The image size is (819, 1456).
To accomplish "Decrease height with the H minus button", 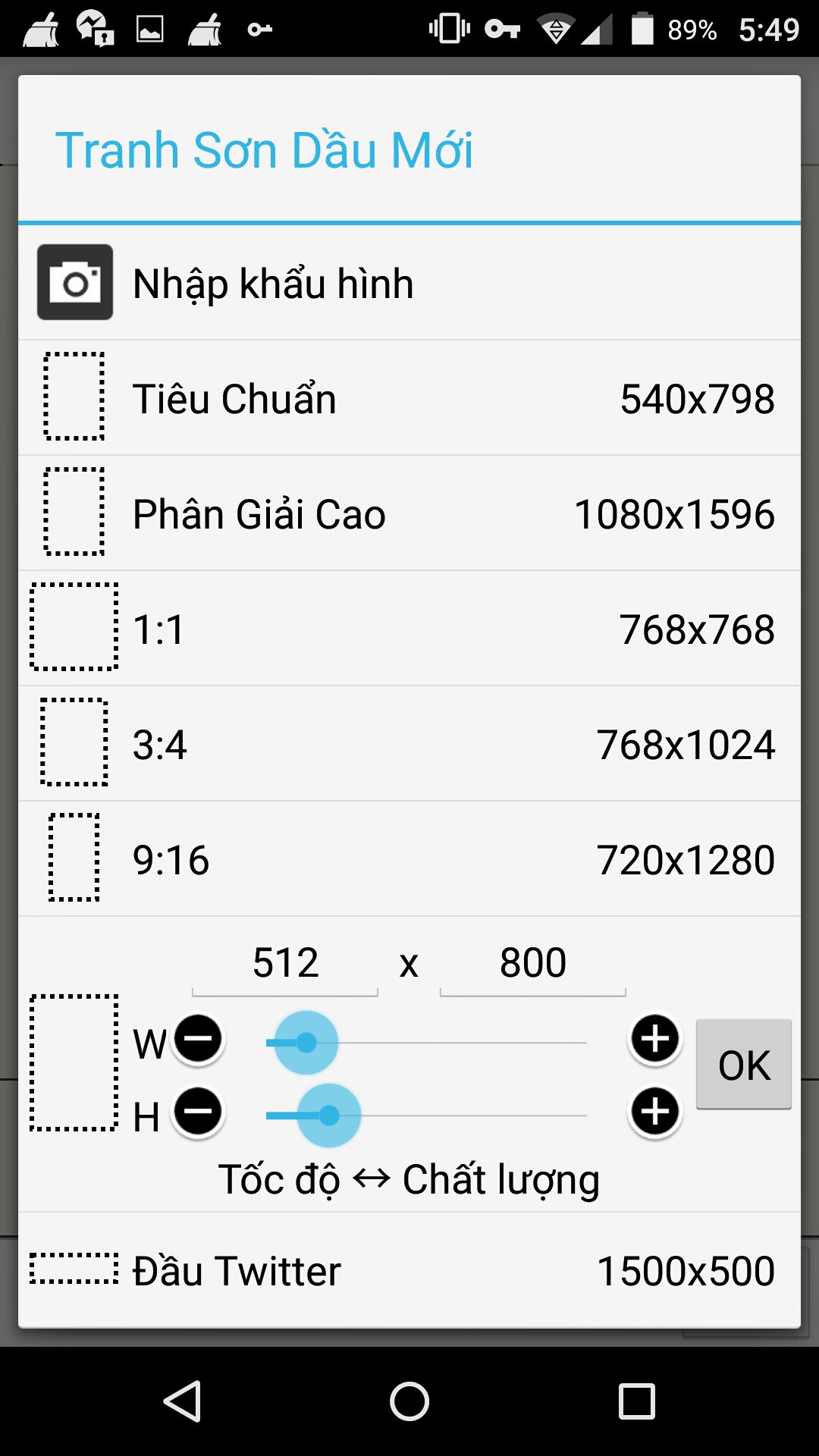I will coord(198,1112).
